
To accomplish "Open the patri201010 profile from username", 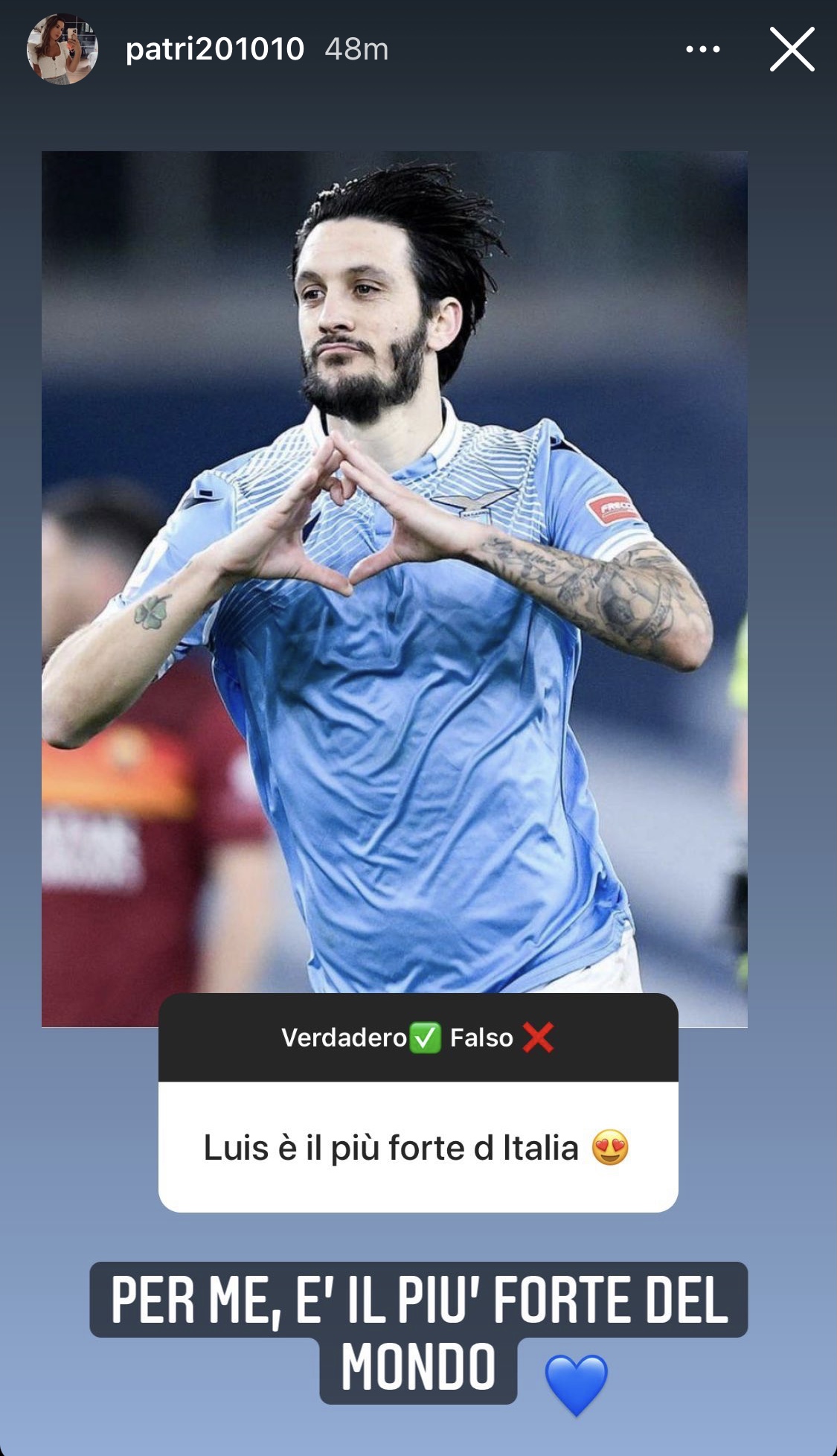I will point(214,49).
